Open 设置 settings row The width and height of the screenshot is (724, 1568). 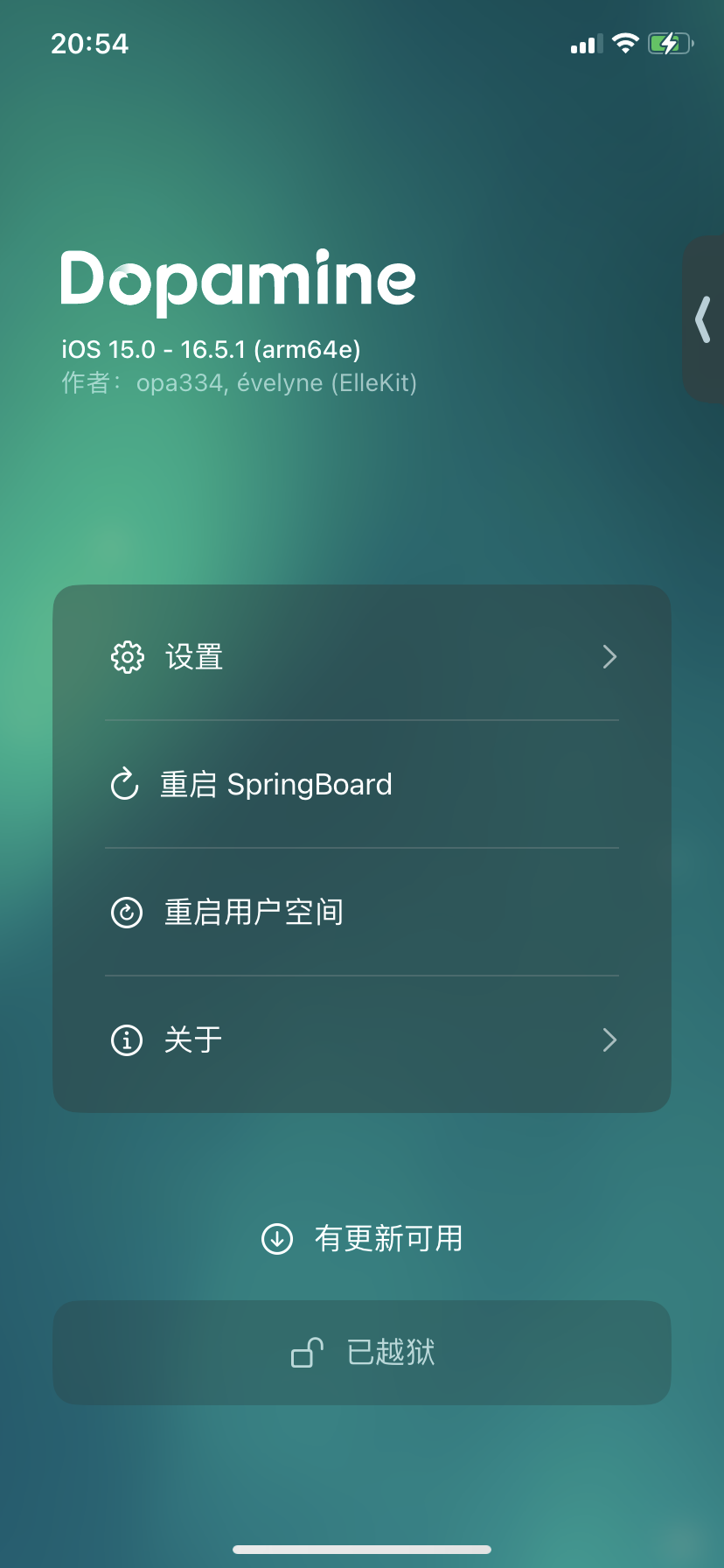[361, 656]
